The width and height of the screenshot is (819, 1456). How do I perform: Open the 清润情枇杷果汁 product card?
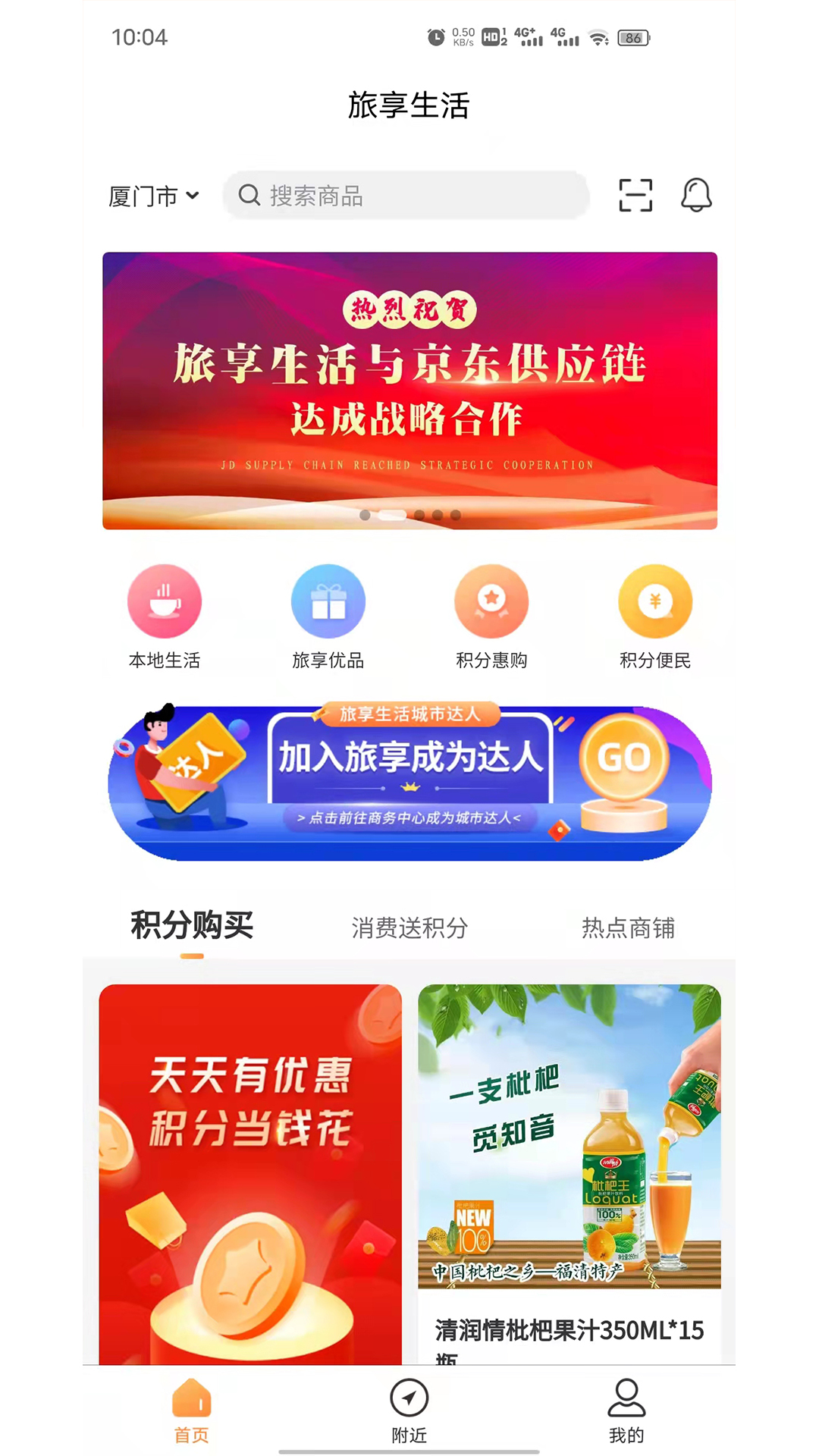coord(570,1175)
